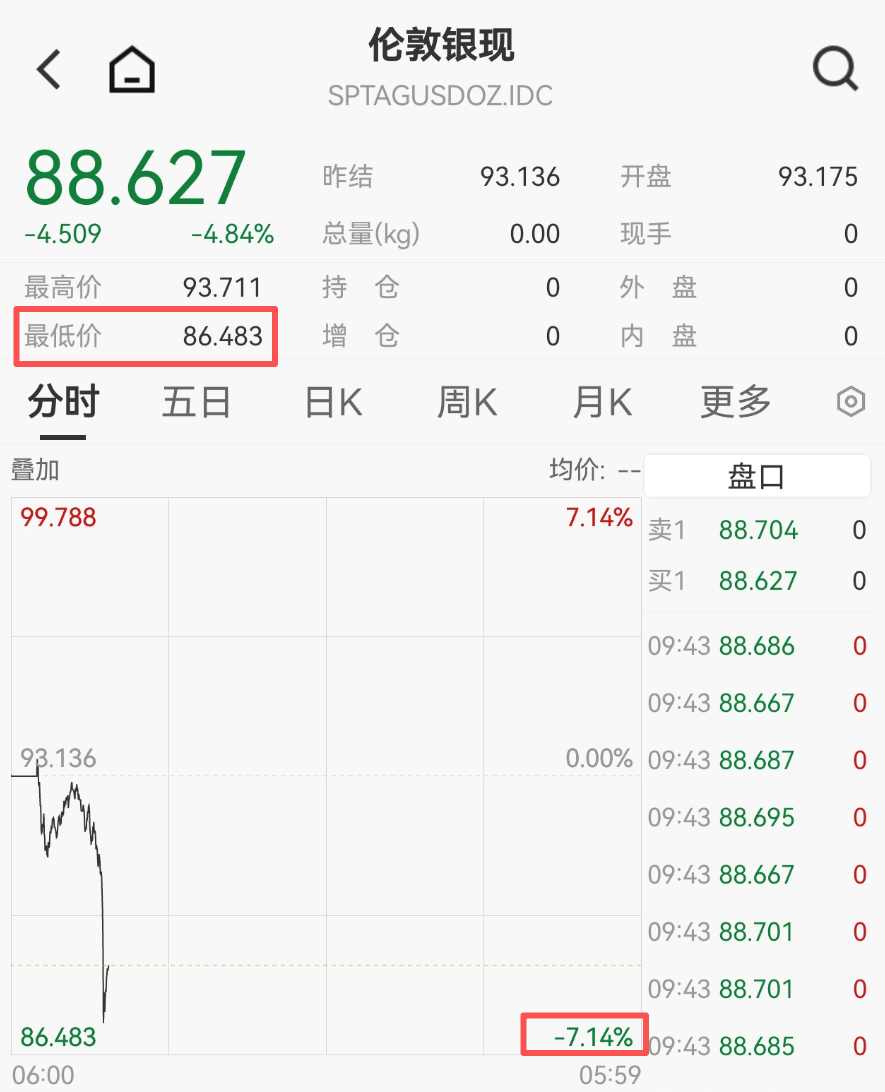This screenshot has height=1092, width=885.
Task: Switch to the 日K daily chart tab
Action: pos(331,401)
